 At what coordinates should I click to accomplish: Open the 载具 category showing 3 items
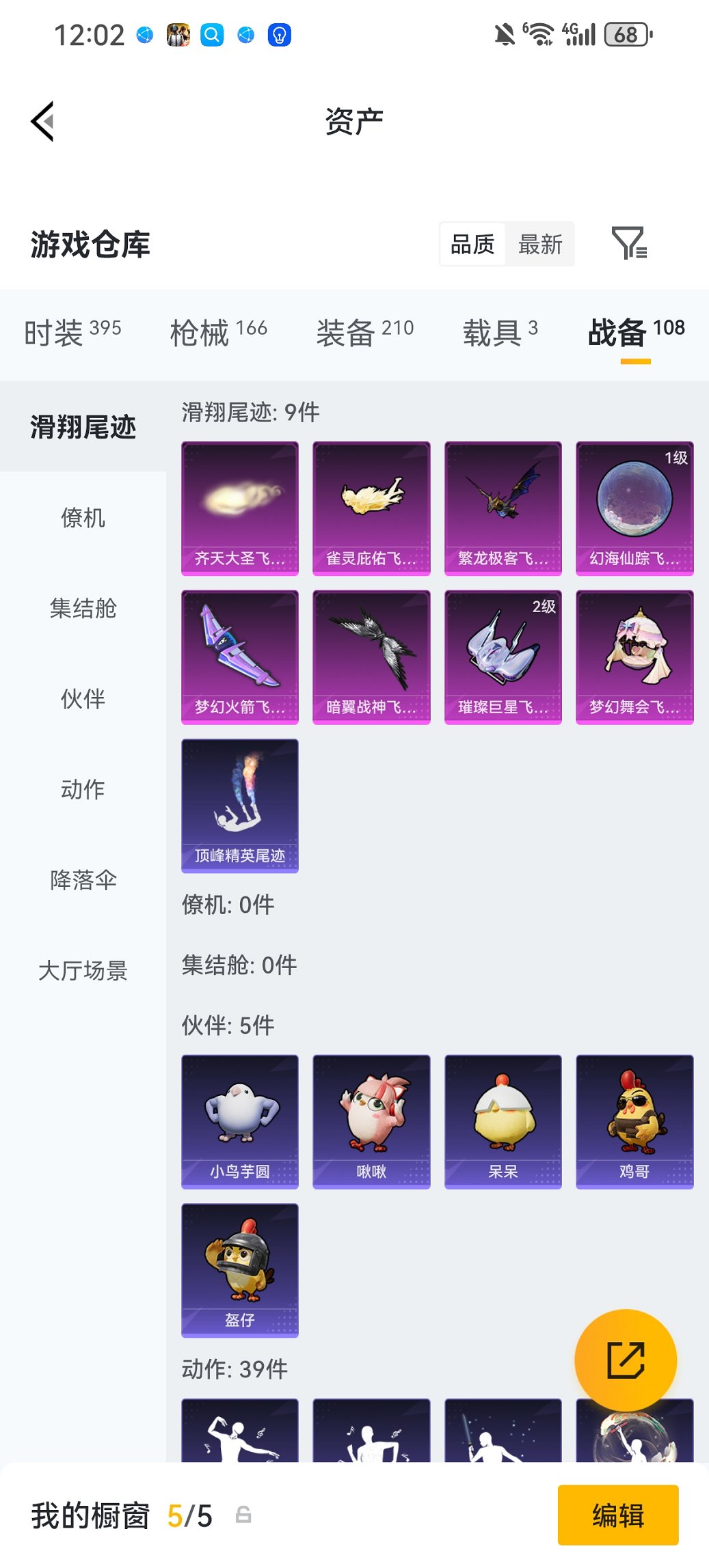point(499,331)
